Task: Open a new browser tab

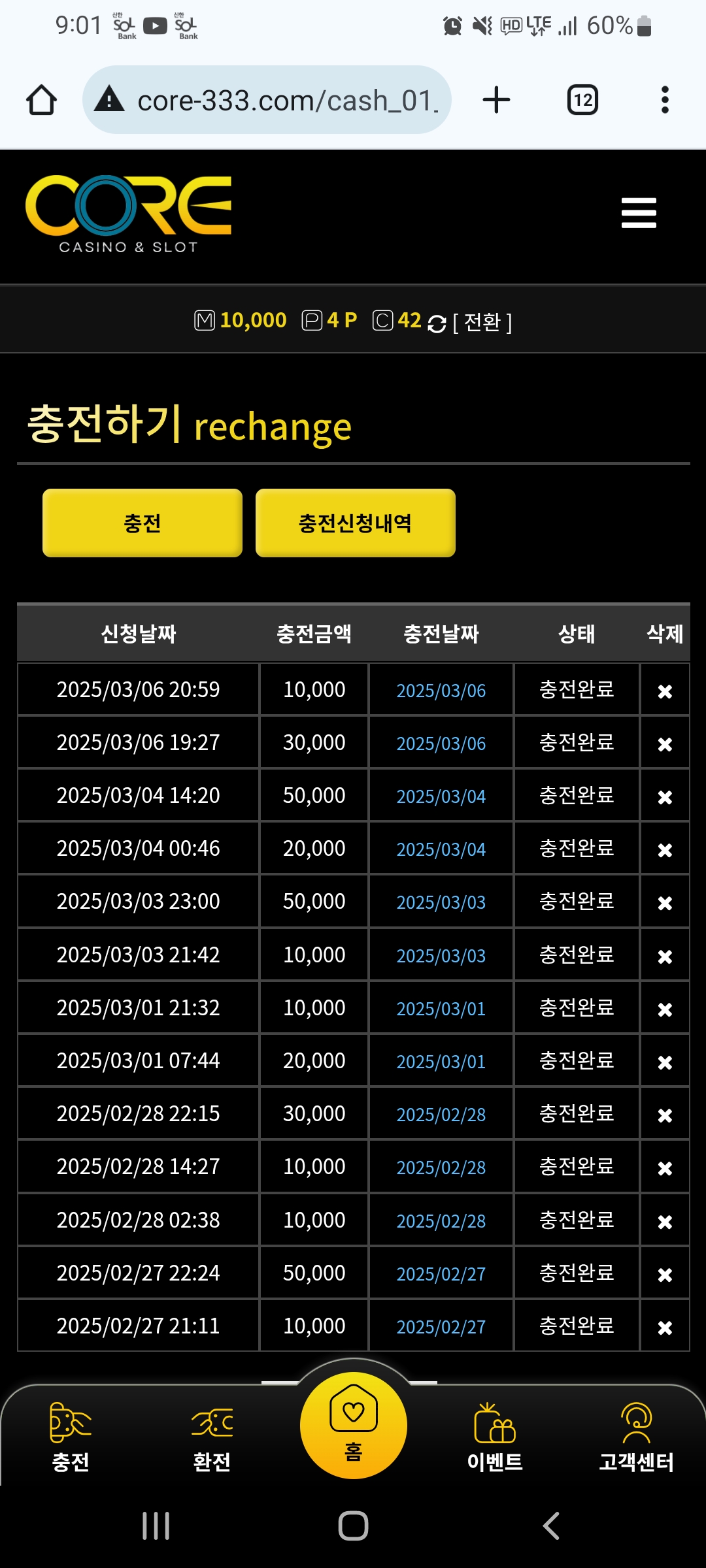Action: [x=496, y=101]
